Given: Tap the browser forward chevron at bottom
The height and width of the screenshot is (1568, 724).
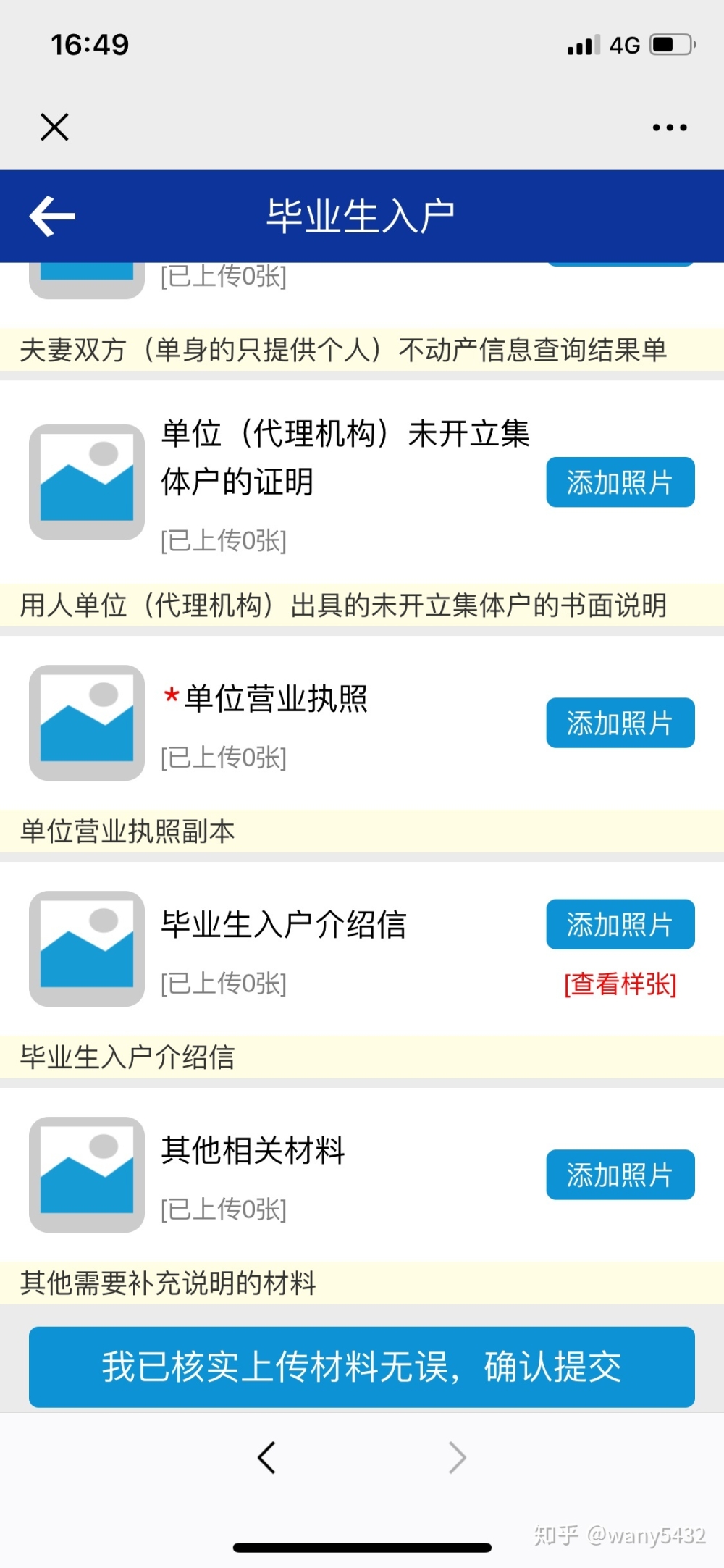Looking at the screenshot, I should [x=457, y=1457].
